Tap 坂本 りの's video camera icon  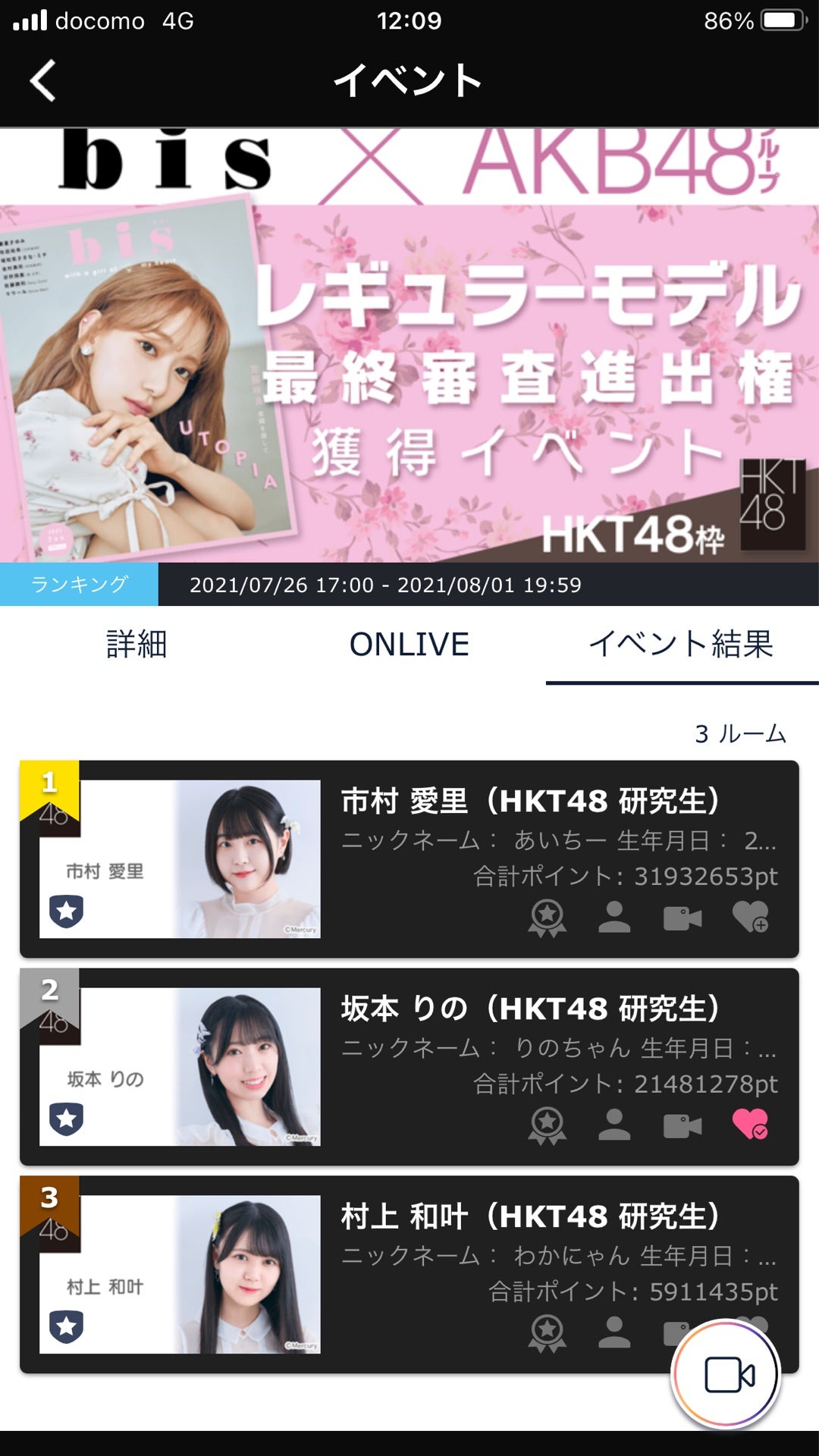tap(682, 1126)
